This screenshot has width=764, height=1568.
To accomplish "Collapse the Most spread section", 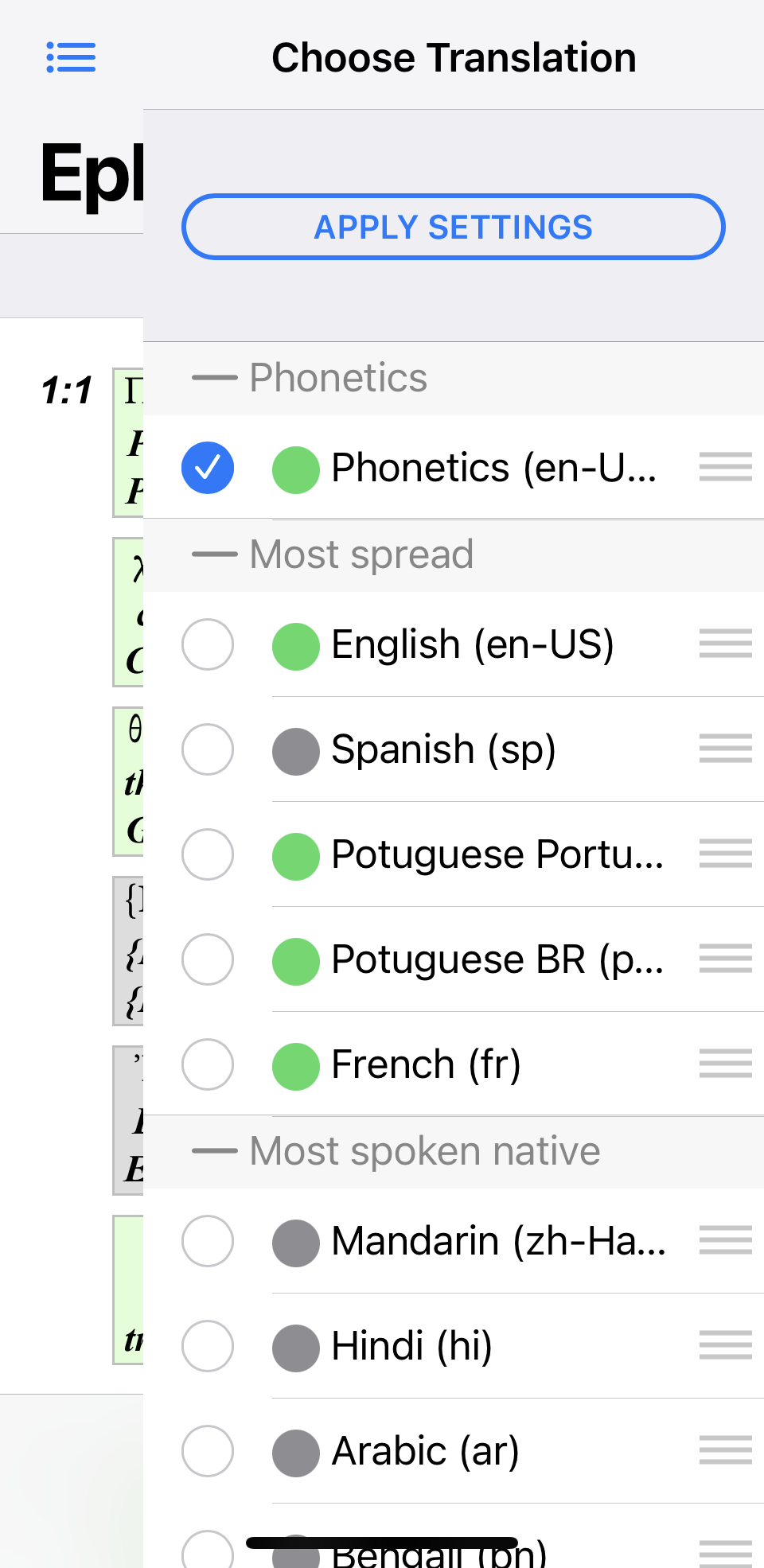I will point(215,554).
